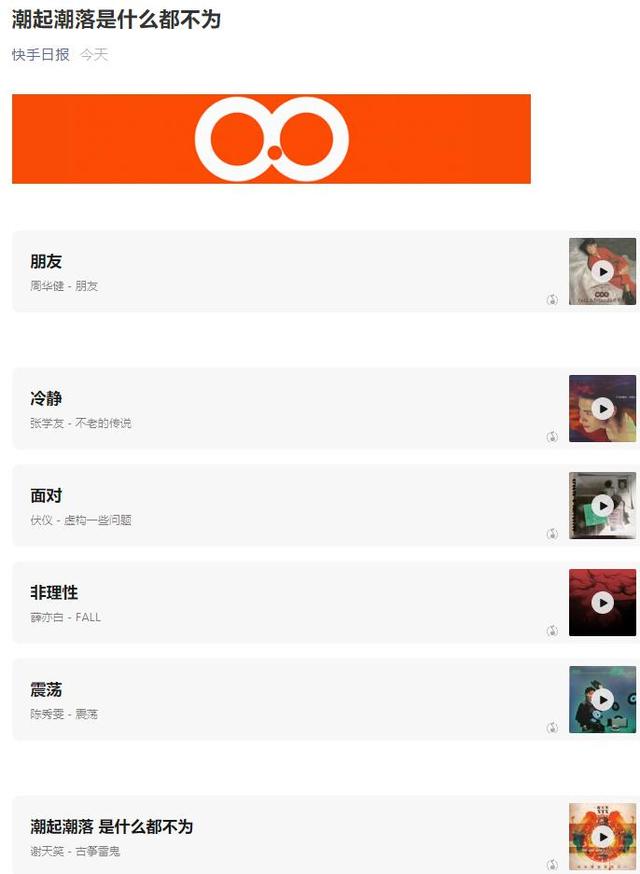This screenshot has width=640, height=874.
Task: Play 潮起潮落 是什么都不为 by 谢天笑
Action: pyautogui.click(x=602, y=836)
